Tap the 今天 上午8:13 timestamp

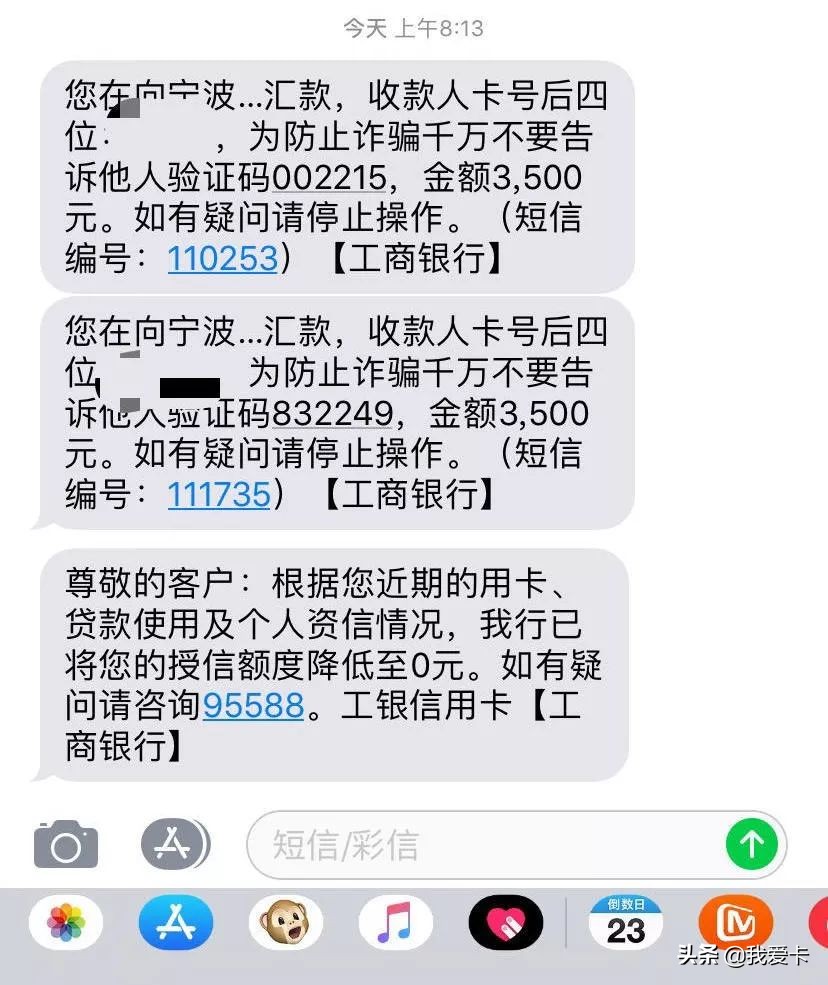tap(413, 28)
